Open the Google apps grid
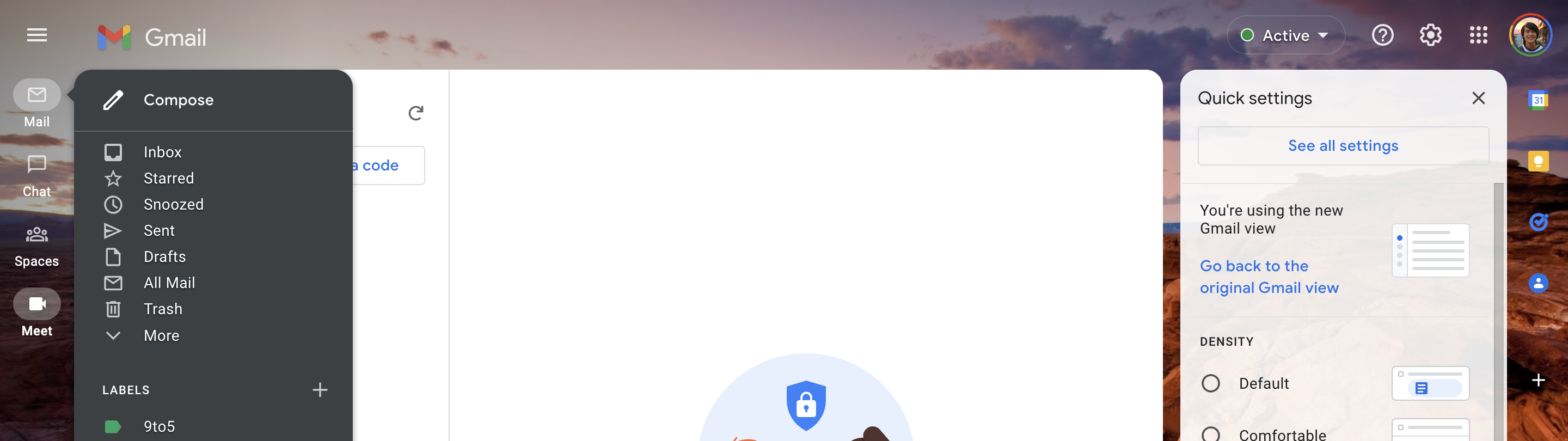This screenshot has height=441, width=1568. pos(1478,35)
